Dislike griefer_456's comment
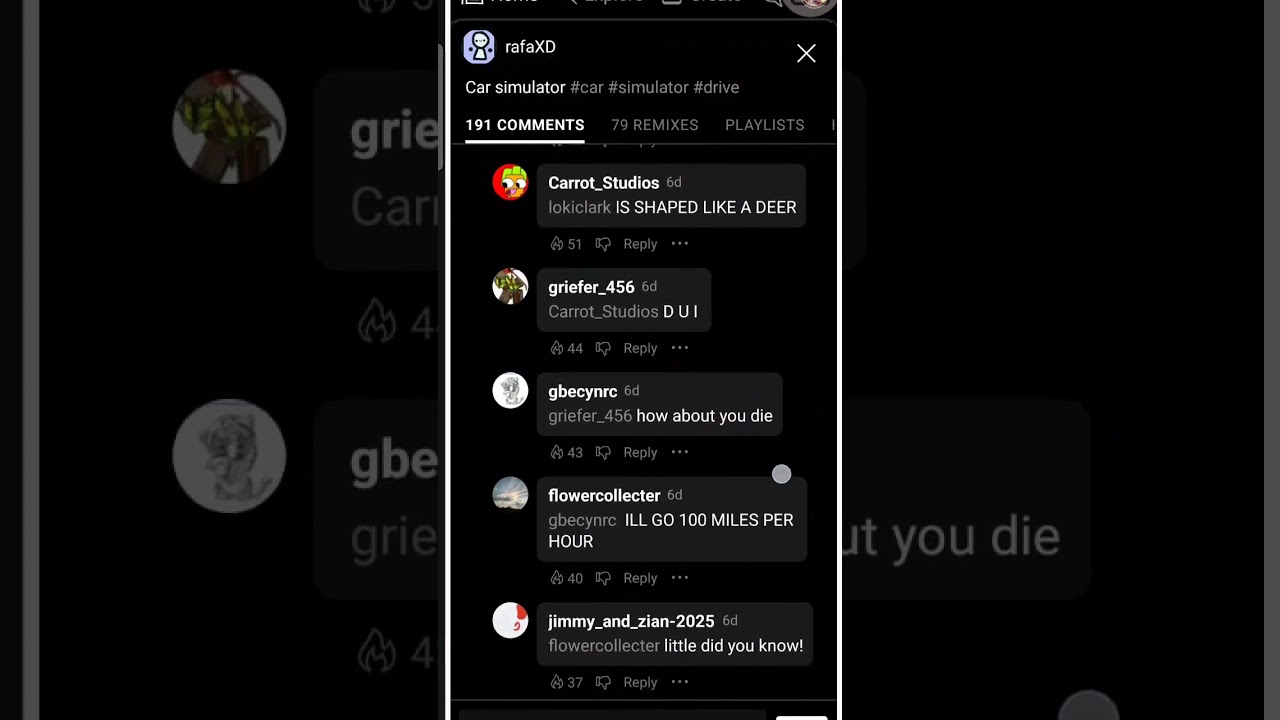 click(603, 348)
